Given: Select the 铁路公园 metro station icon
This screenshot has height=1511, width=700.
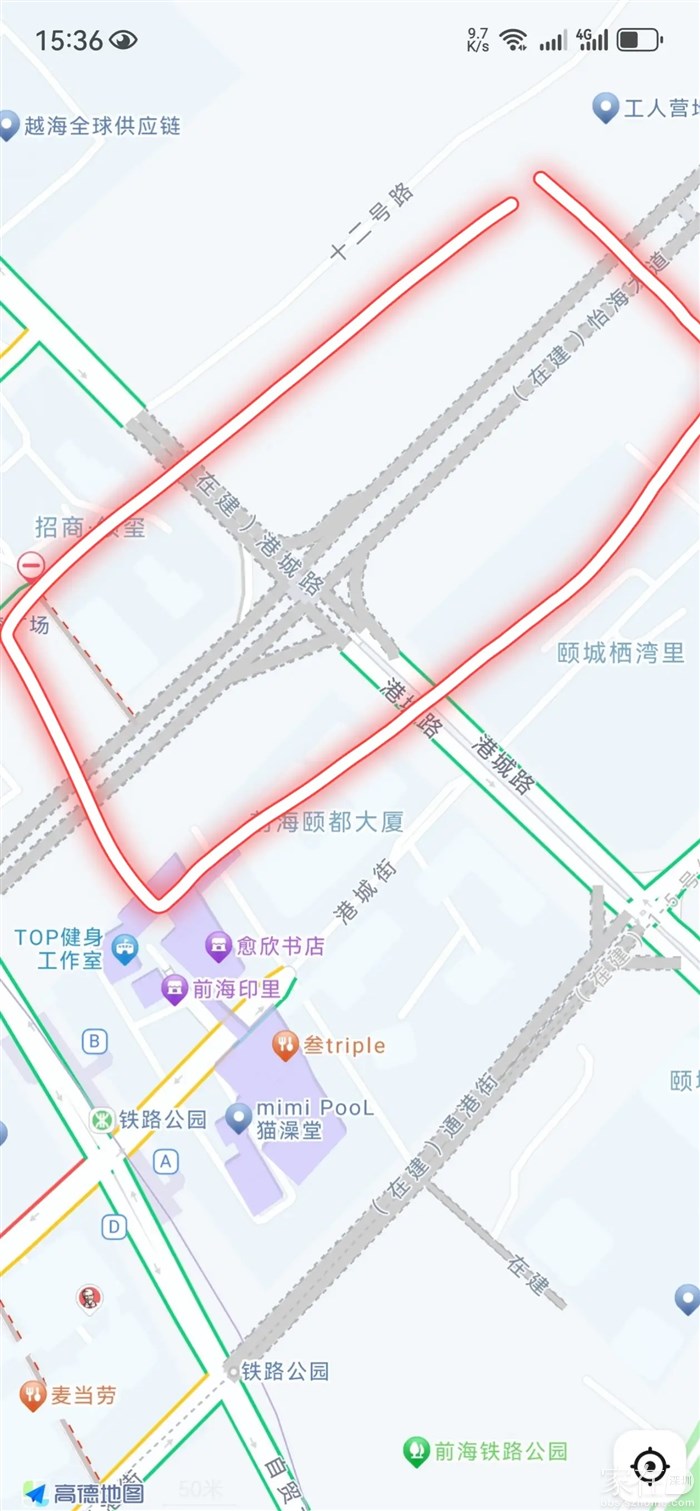Looking at the screenshot, I should [x=102, y=1119].
